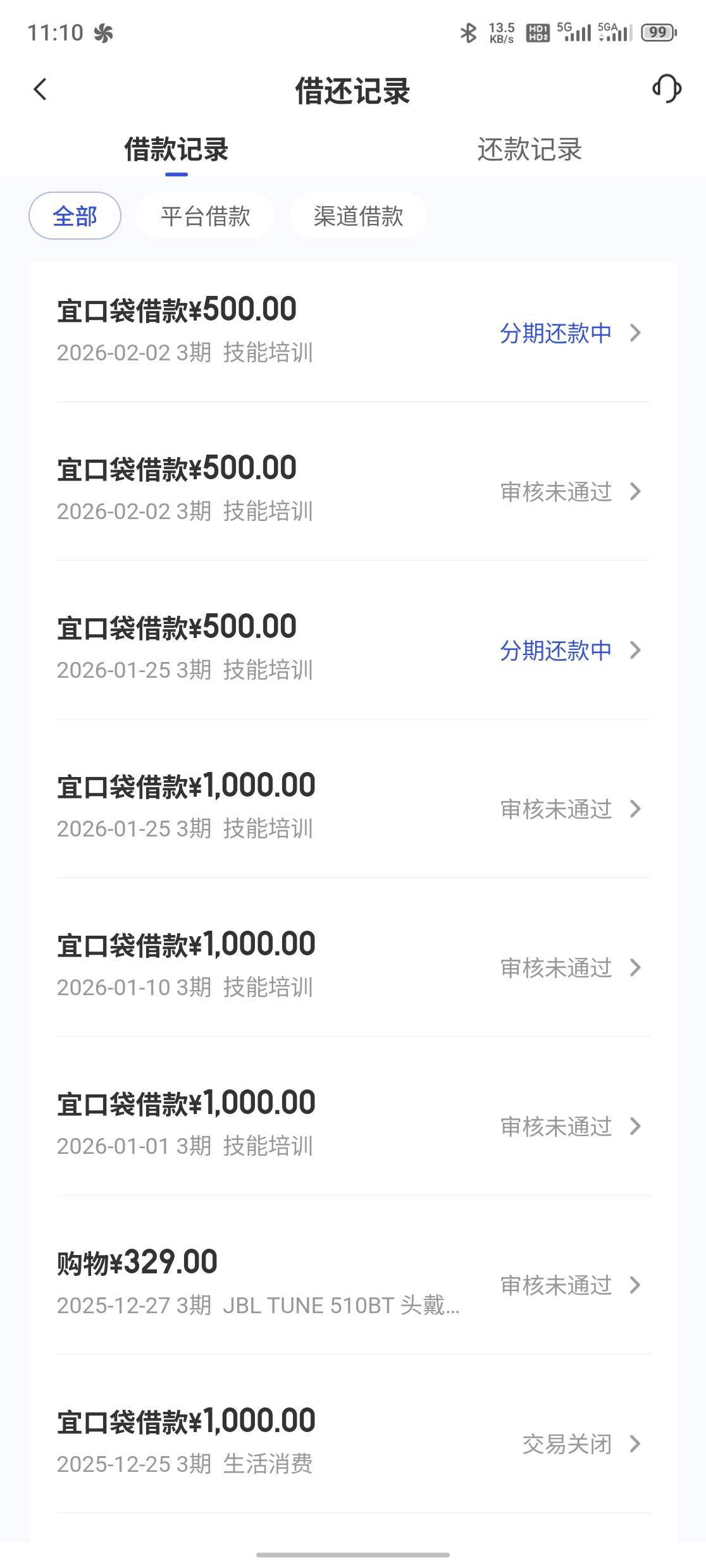
Task: Filter by 渠道借款
Action: pyautogui.click(x=358, y=216)
